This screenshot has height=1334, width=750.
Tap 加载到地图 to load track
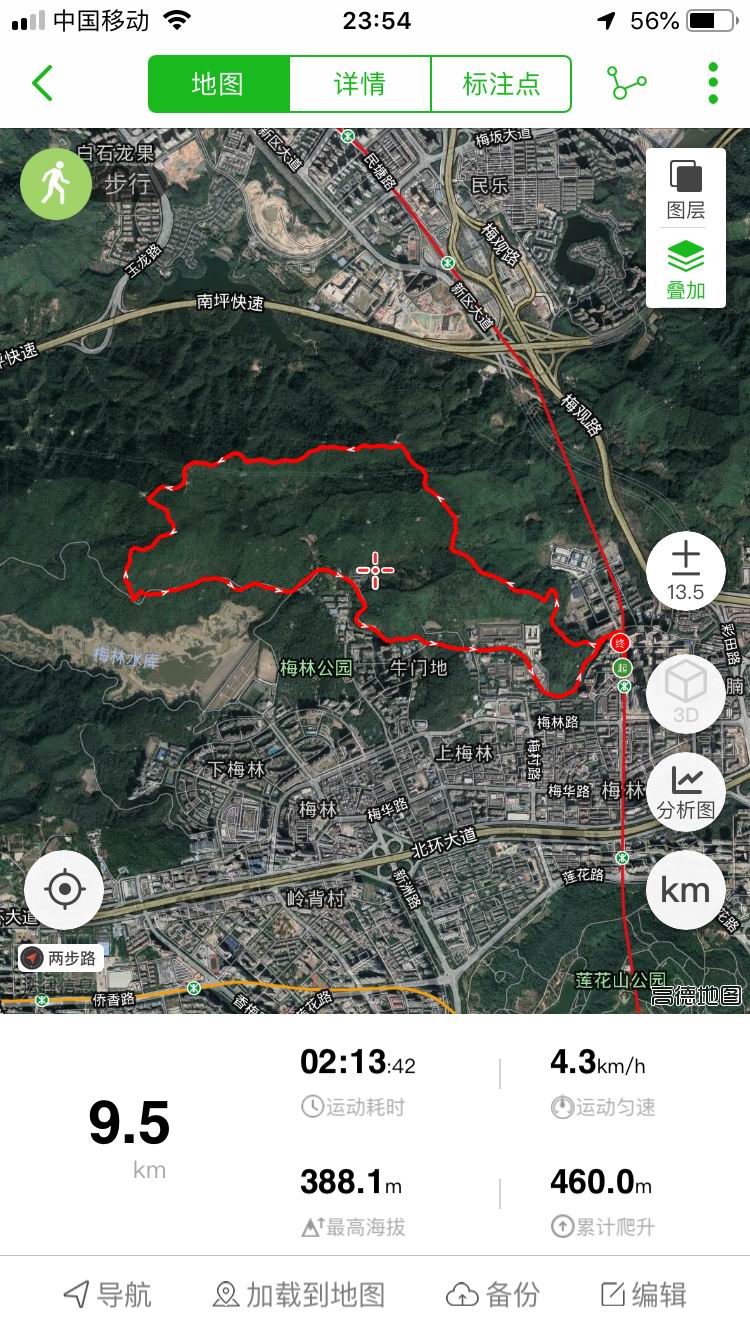pyautogui.click(x=299, y=1295)
